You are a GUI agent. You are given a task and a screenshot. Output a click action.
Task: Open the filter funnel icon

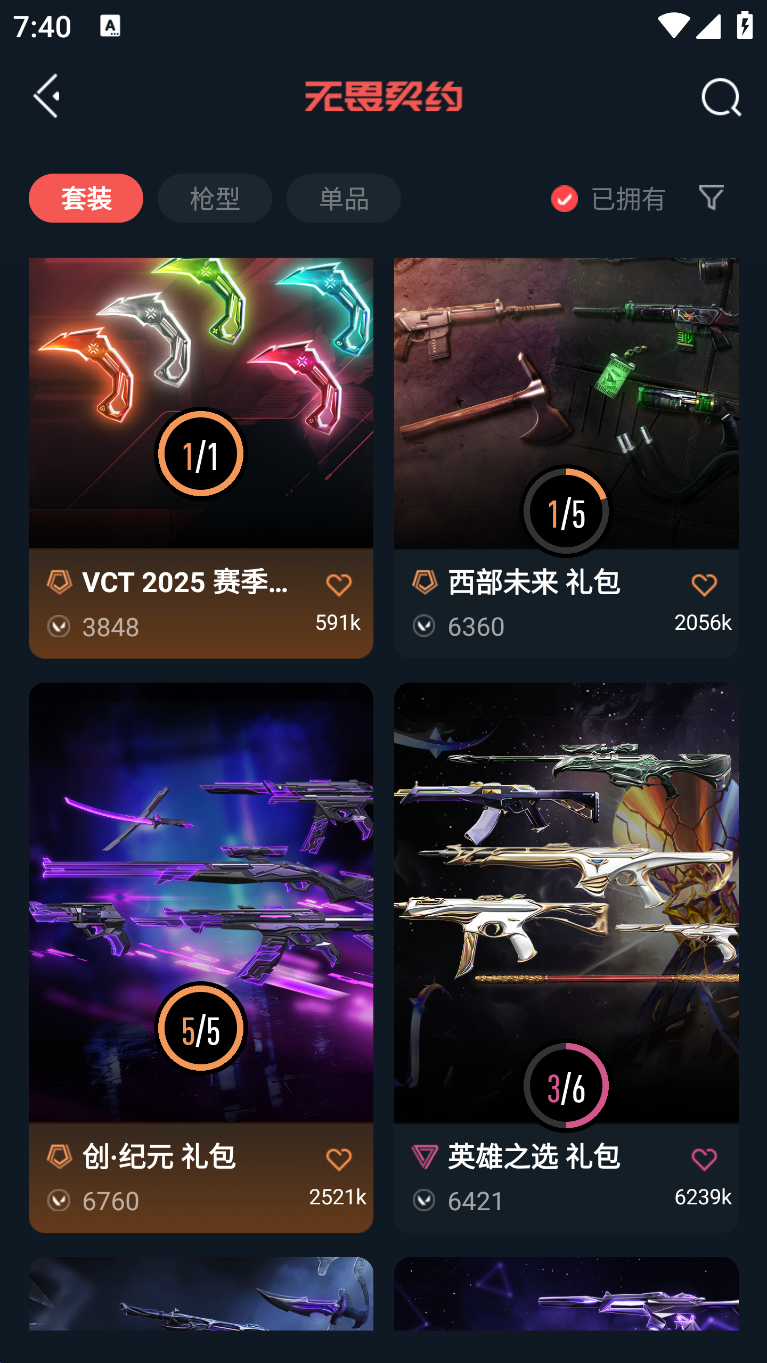point(711,197)
